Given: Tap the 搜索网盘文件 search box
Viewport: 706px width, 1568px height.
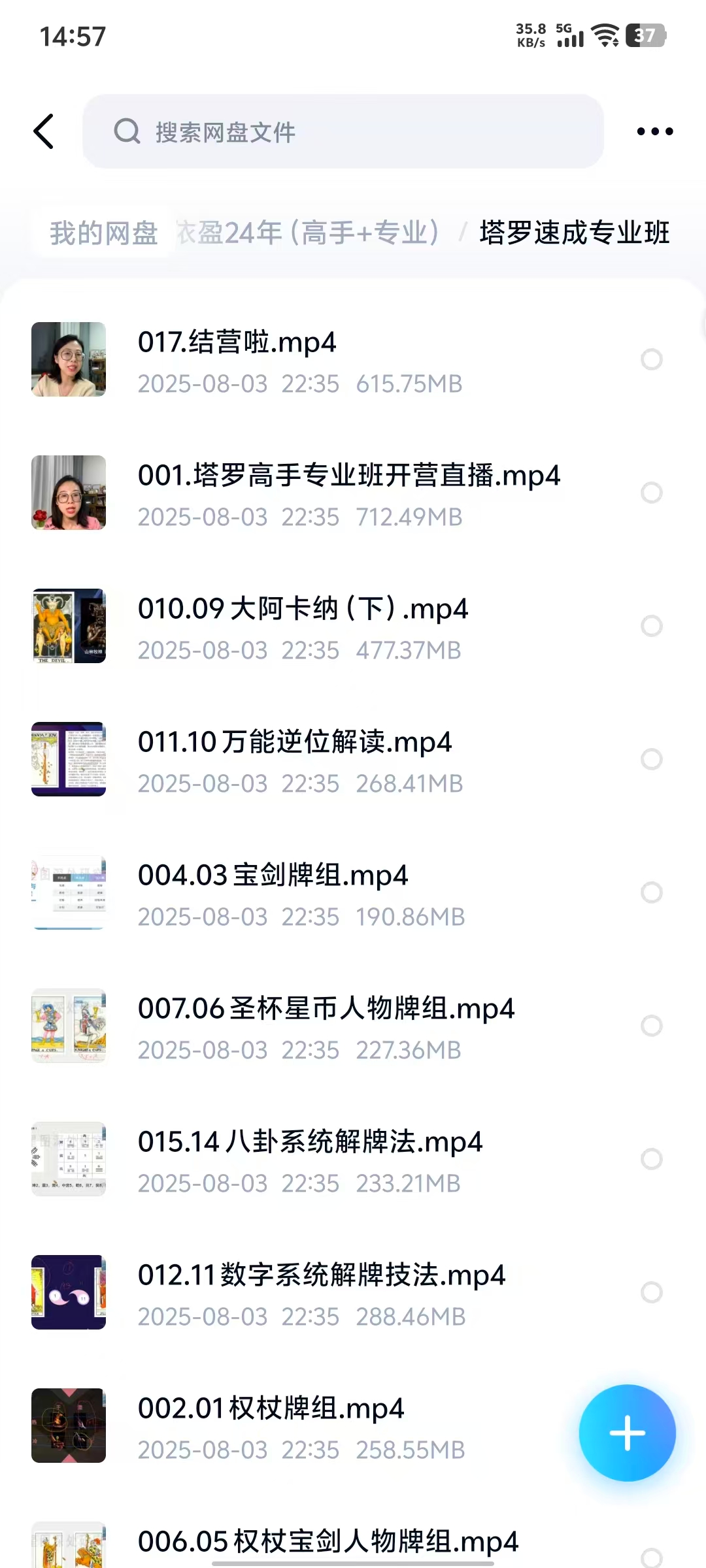Looking at the screenshot, I should pos(343,131).
